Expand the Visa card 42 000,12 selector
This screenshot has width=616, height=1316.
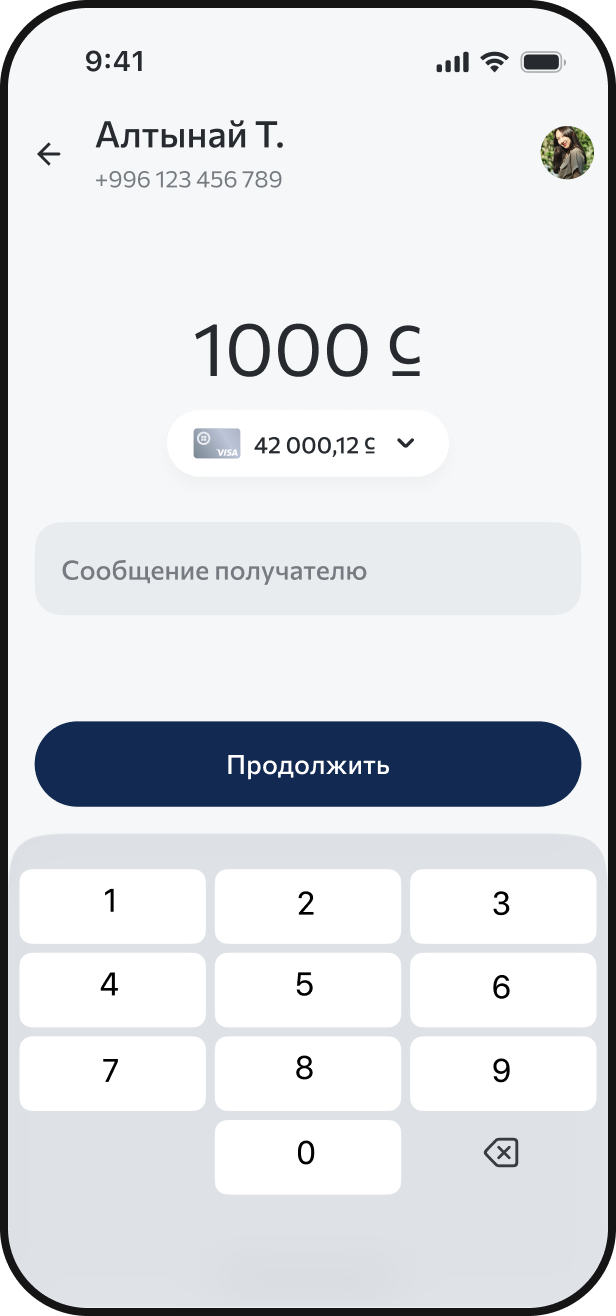pyautogui.click(x=307, y=443)
